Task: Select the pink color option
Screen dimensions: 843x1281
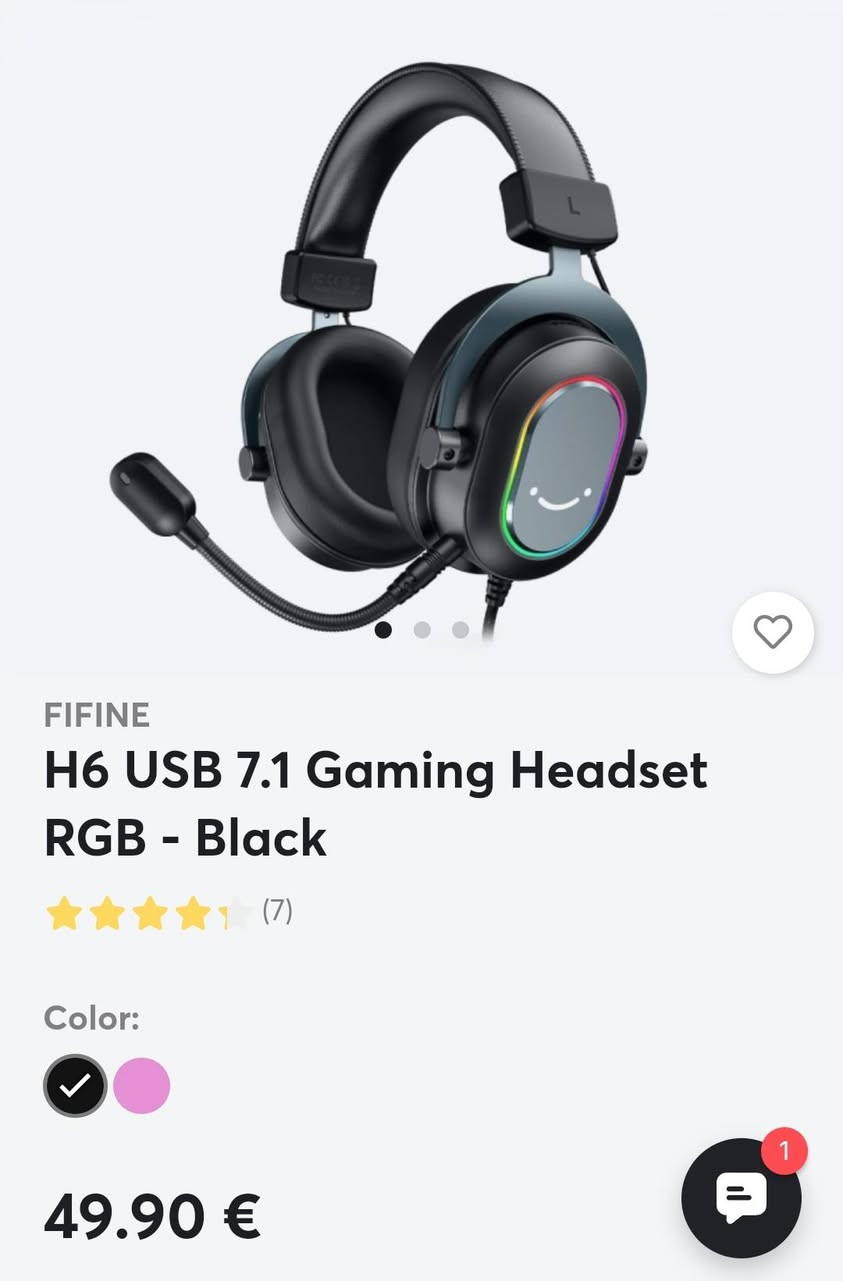Action: (x=141, y=1086)
